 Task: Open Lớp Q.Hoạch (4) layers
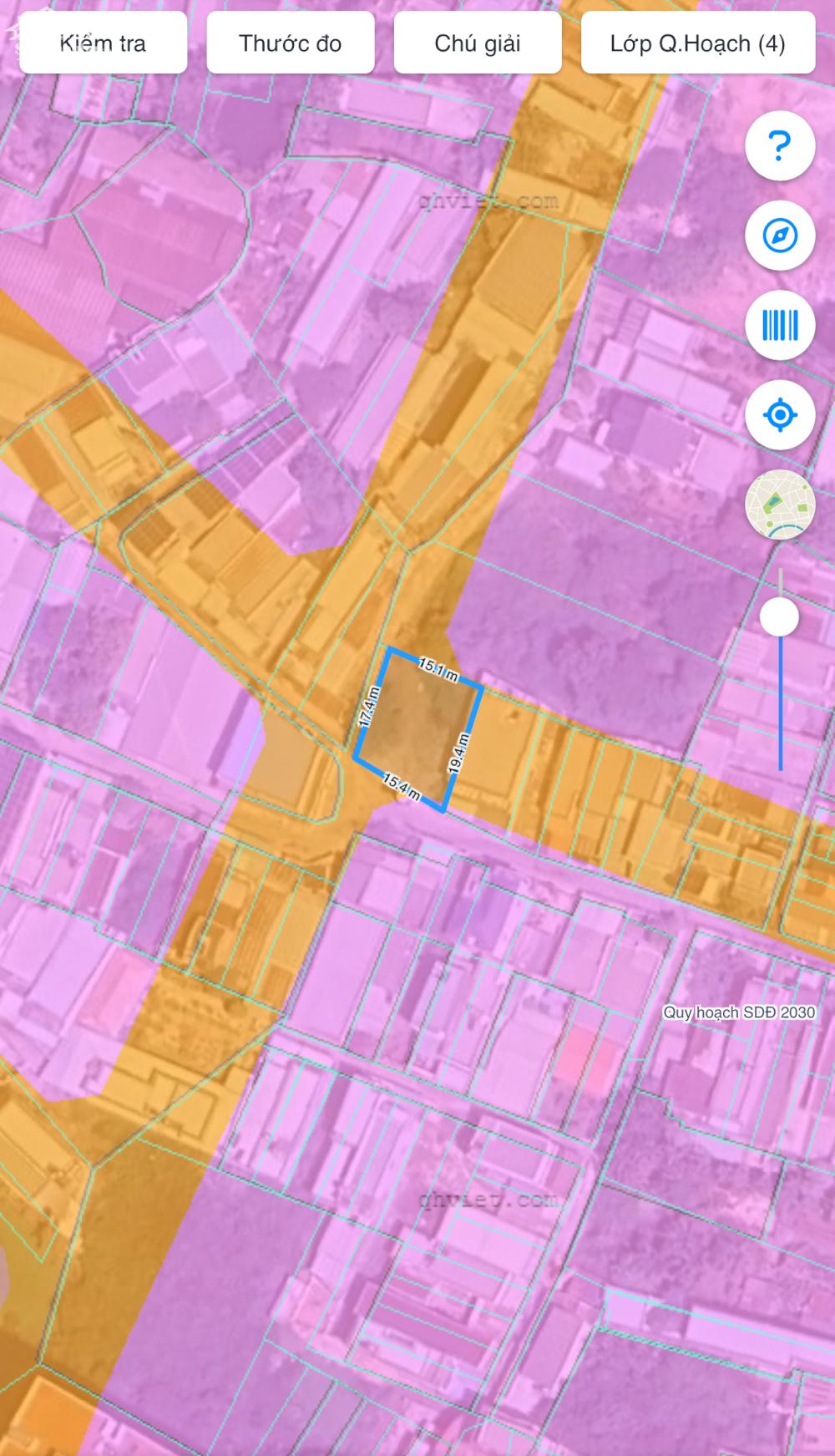point(697,43)
